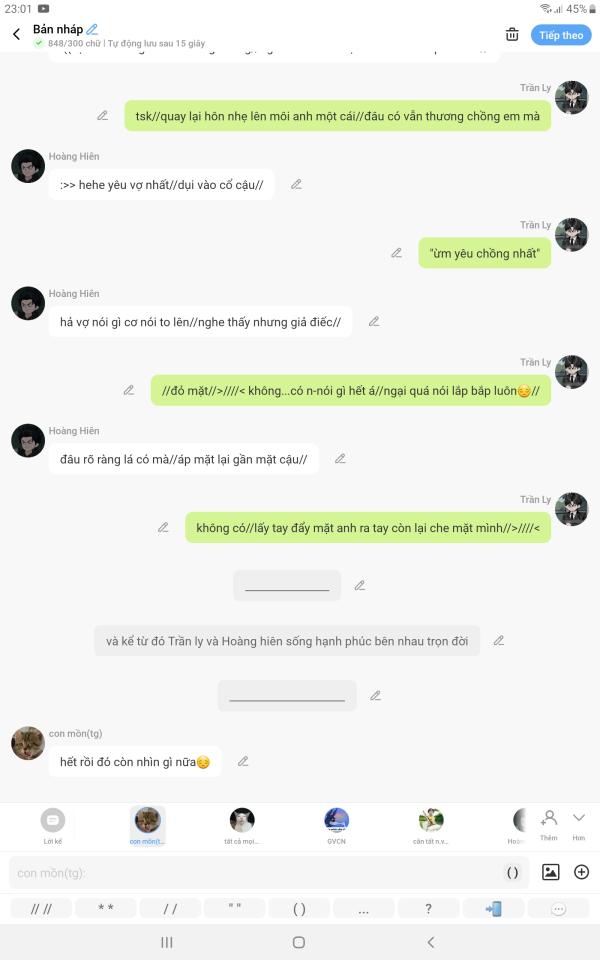Screen dimensions: 600x960
Task: Select the Lời kể narrator
Action: pyautogui.click(x=53, y=825)
